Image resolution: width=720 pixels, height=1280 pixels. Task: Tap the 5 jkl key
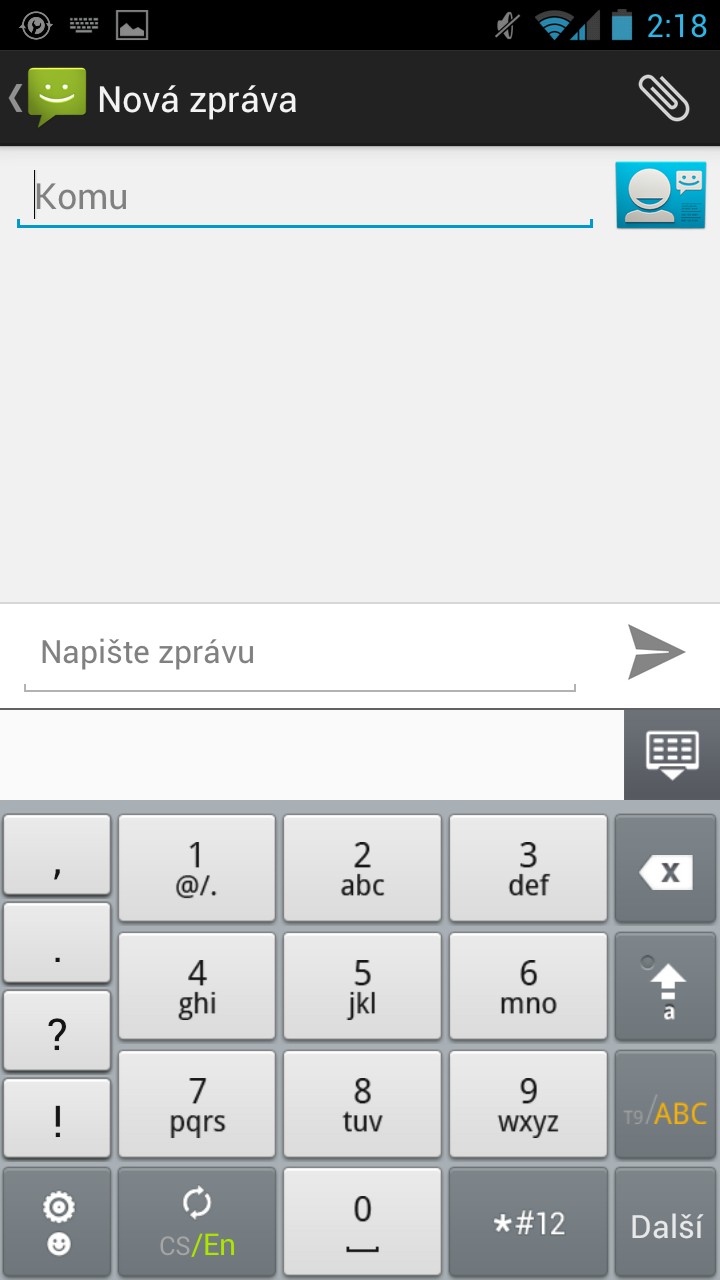coord(362,987)
